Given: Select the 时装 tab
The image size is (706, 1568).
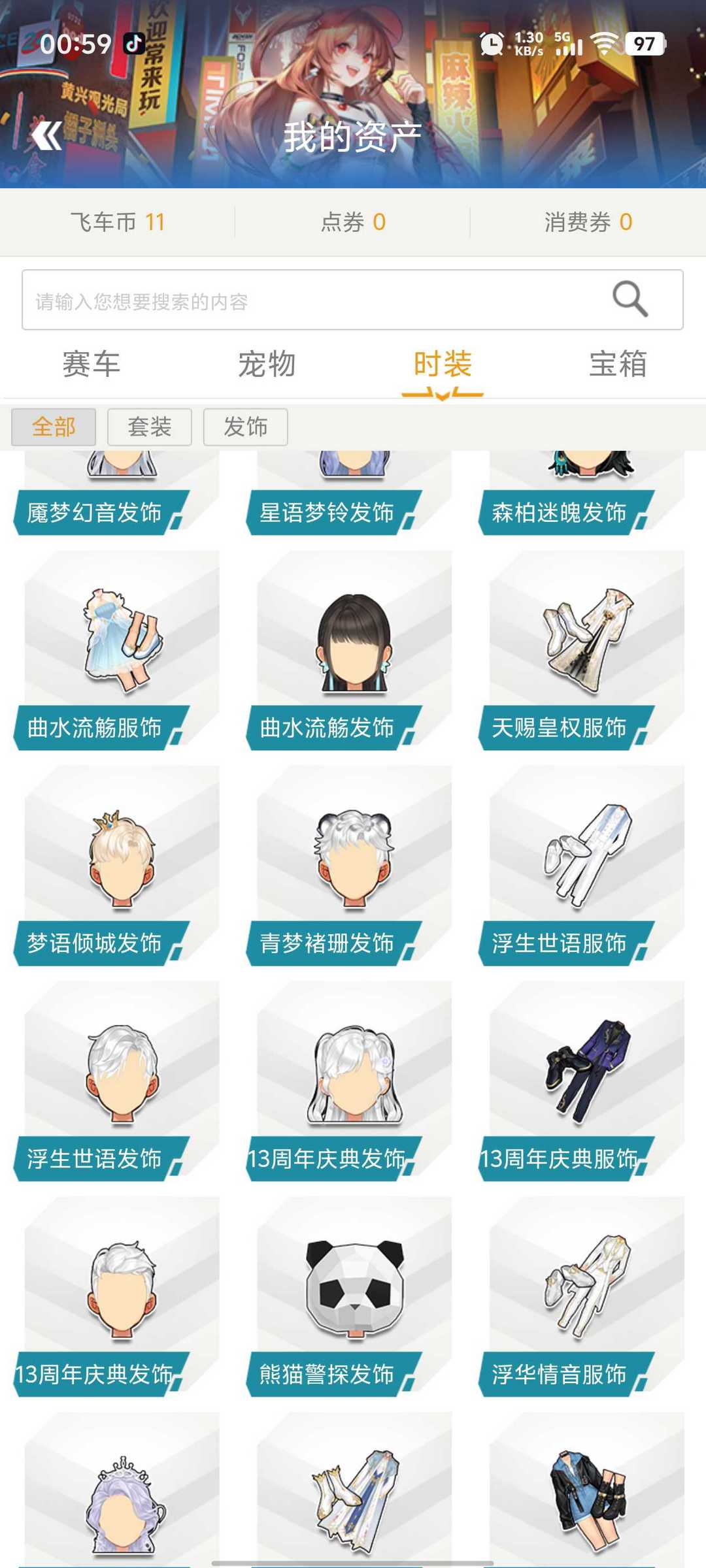Looking at the screenshot, I should (x=443, y=364).
